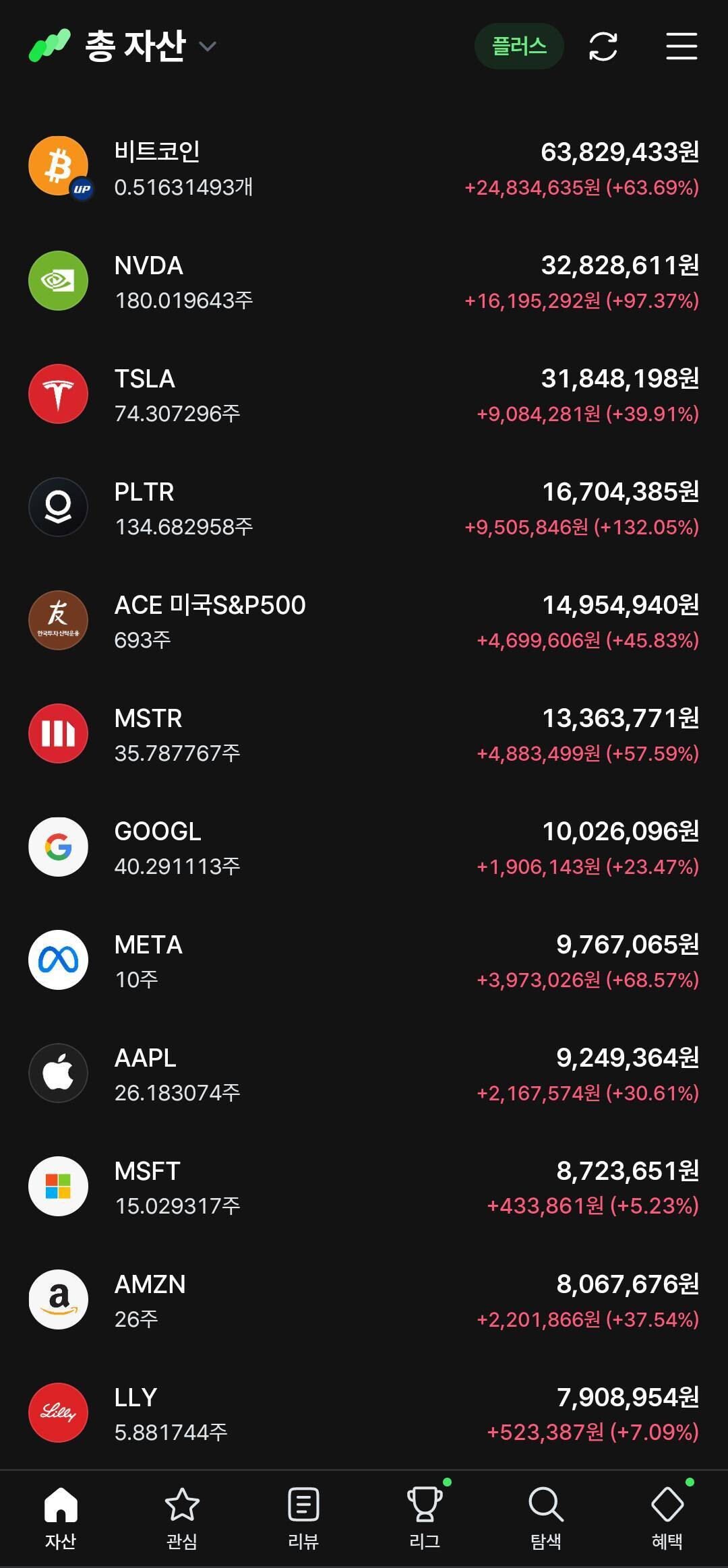
Task: Open ACE 미국S&P500 holding
Action: coord(364,621)
